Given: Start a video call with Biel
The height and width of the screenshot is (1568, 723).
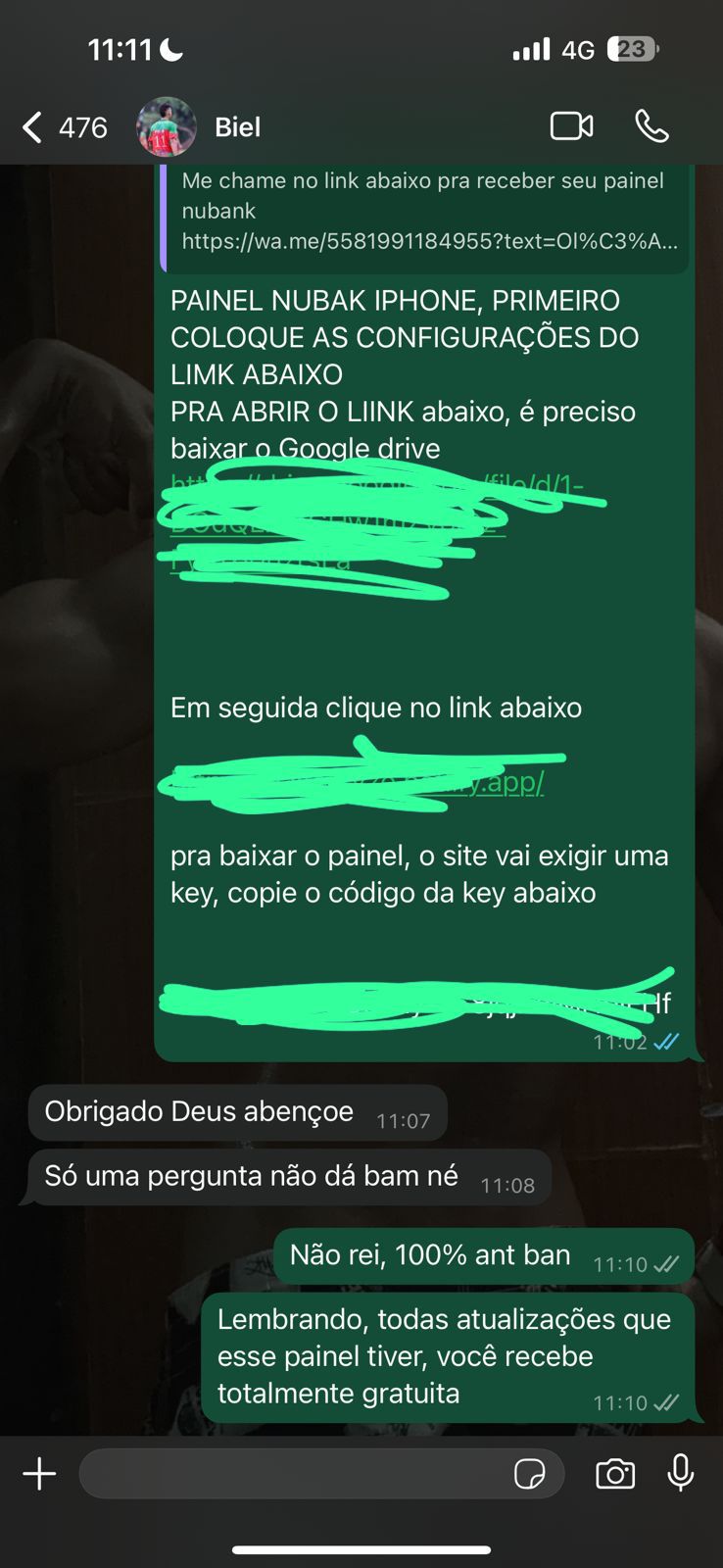Looking at the screenshot, I should 571,126.
